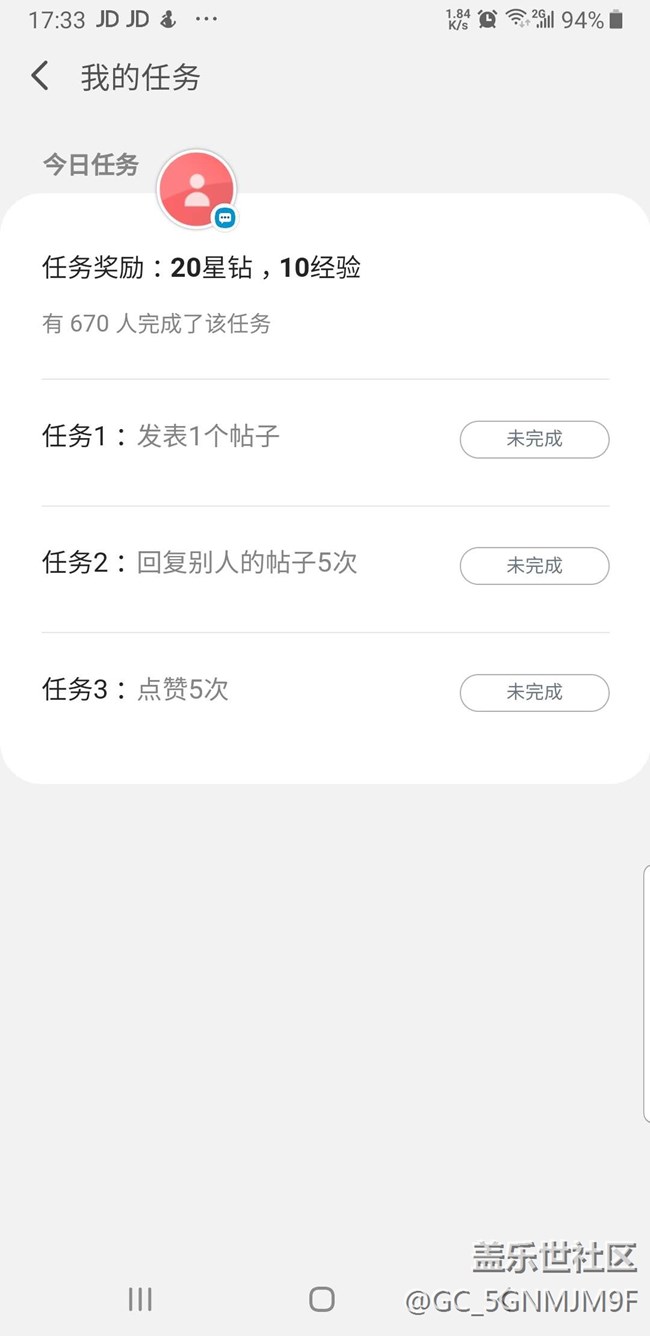The height and width of the screenshot is (1336, 650).
Task: Go to the system home screen
Action: pyautogui.click(x=322, y=1299)
